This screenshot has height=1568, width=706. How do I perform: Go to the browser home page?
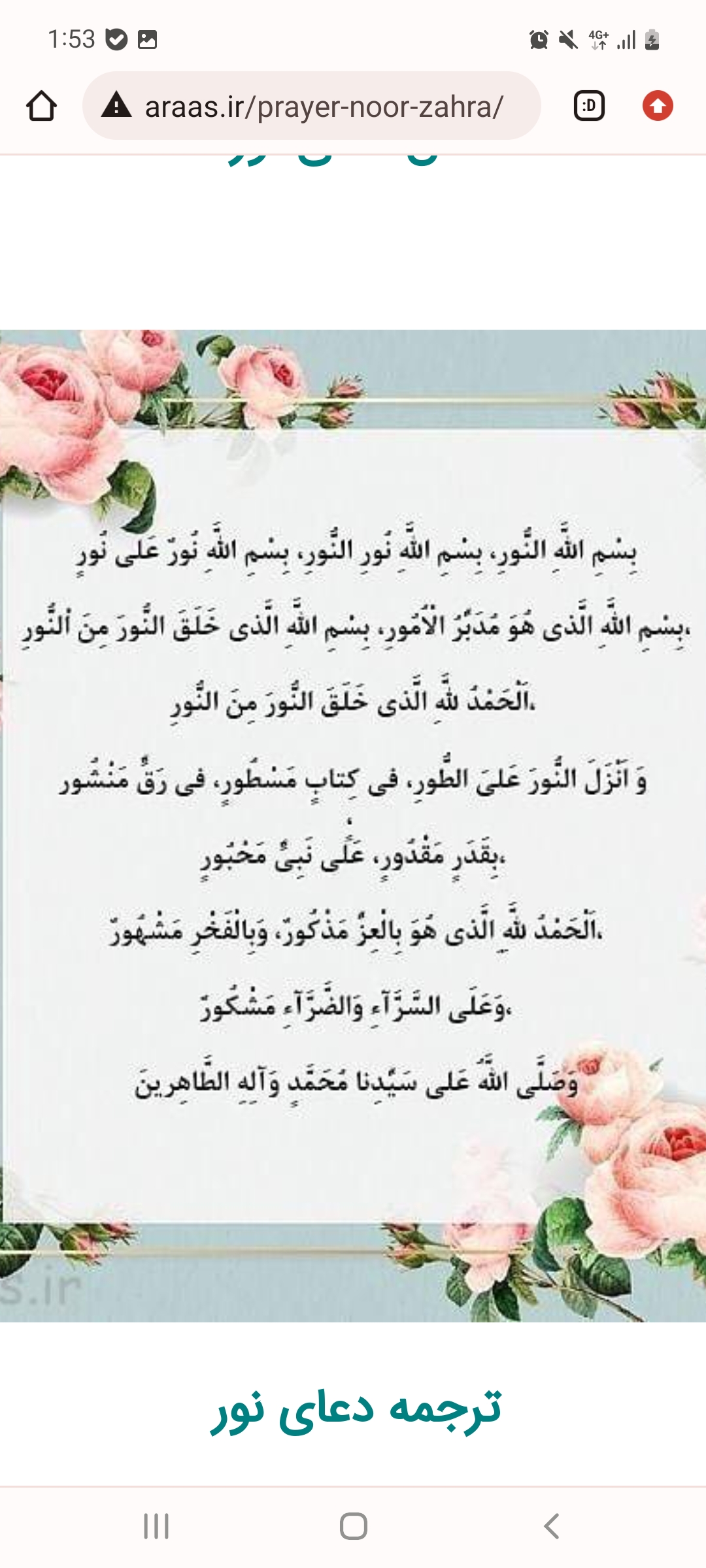[x=41, y=106]
